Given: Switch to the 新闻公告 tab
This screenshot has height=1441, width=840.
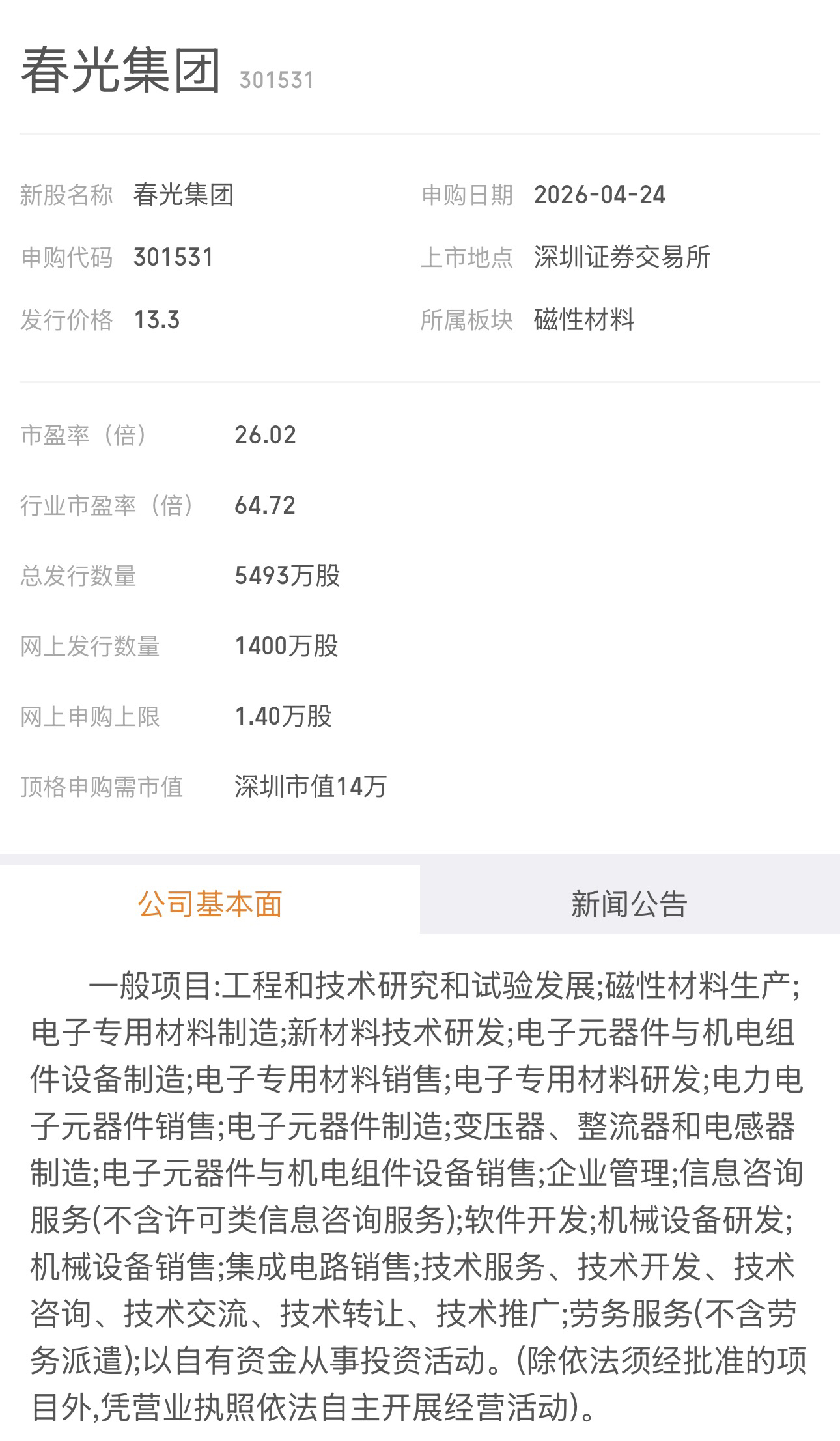Looking at the screenshot, I should [629, 903].
